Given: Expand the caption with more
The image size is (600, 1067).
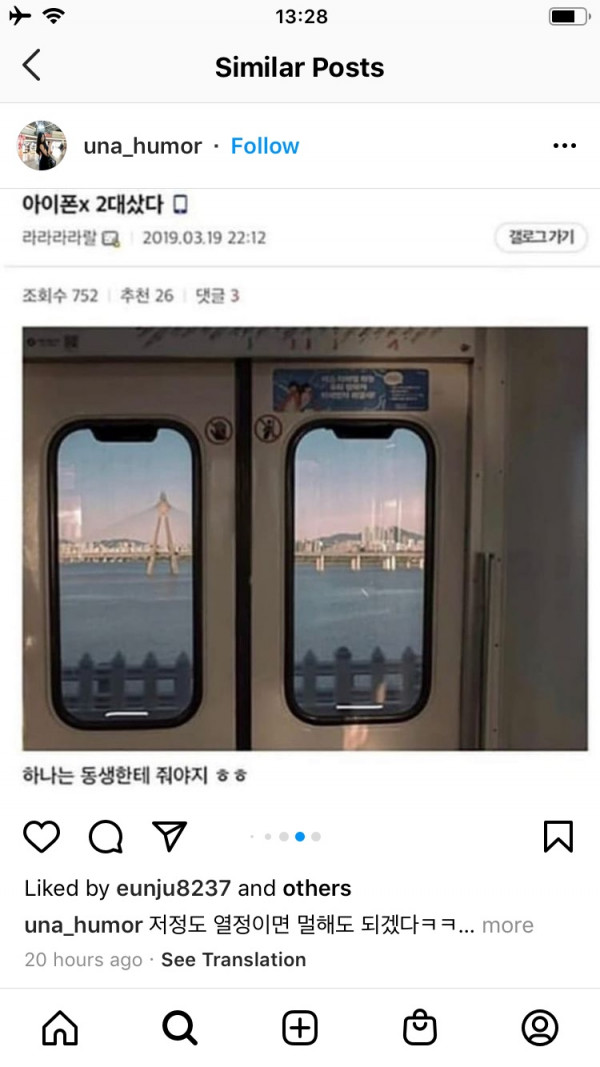Looking at the screenshot, I should click(x=507, y=925).
